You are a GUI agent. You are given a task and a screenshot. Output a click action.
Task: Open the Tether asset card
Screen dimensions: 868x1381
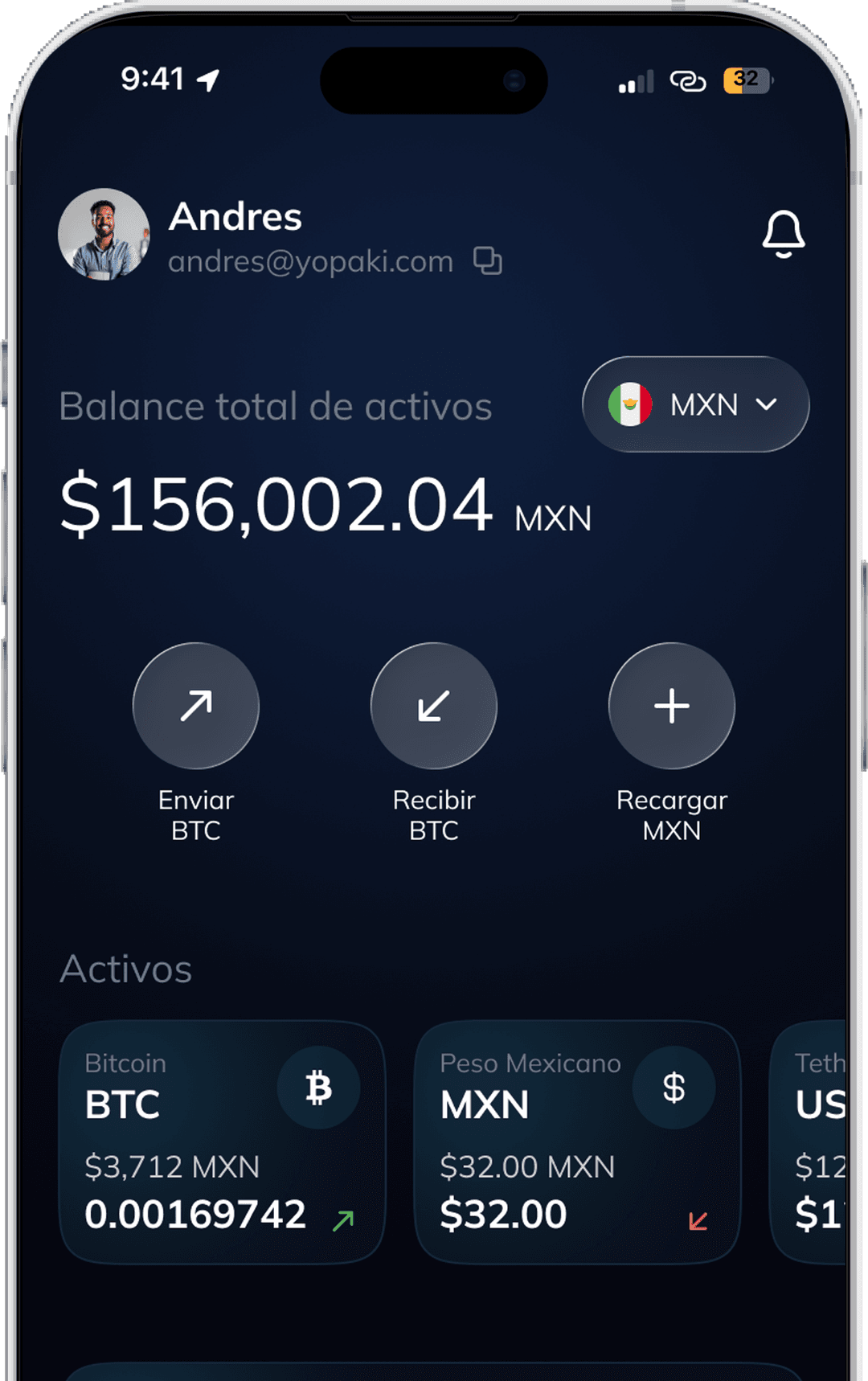click(x=813, y=1141)
